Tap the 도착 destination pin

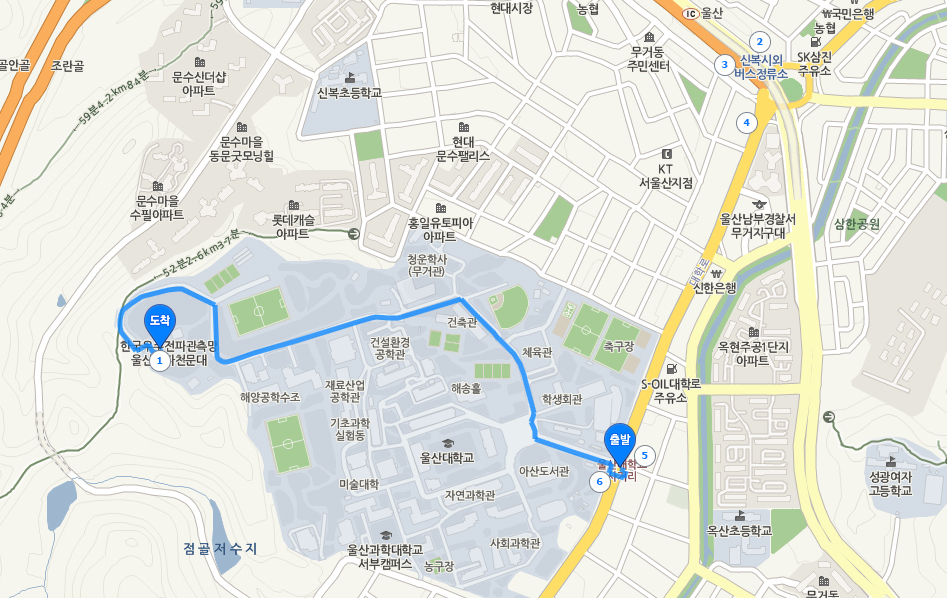point(161,320)
